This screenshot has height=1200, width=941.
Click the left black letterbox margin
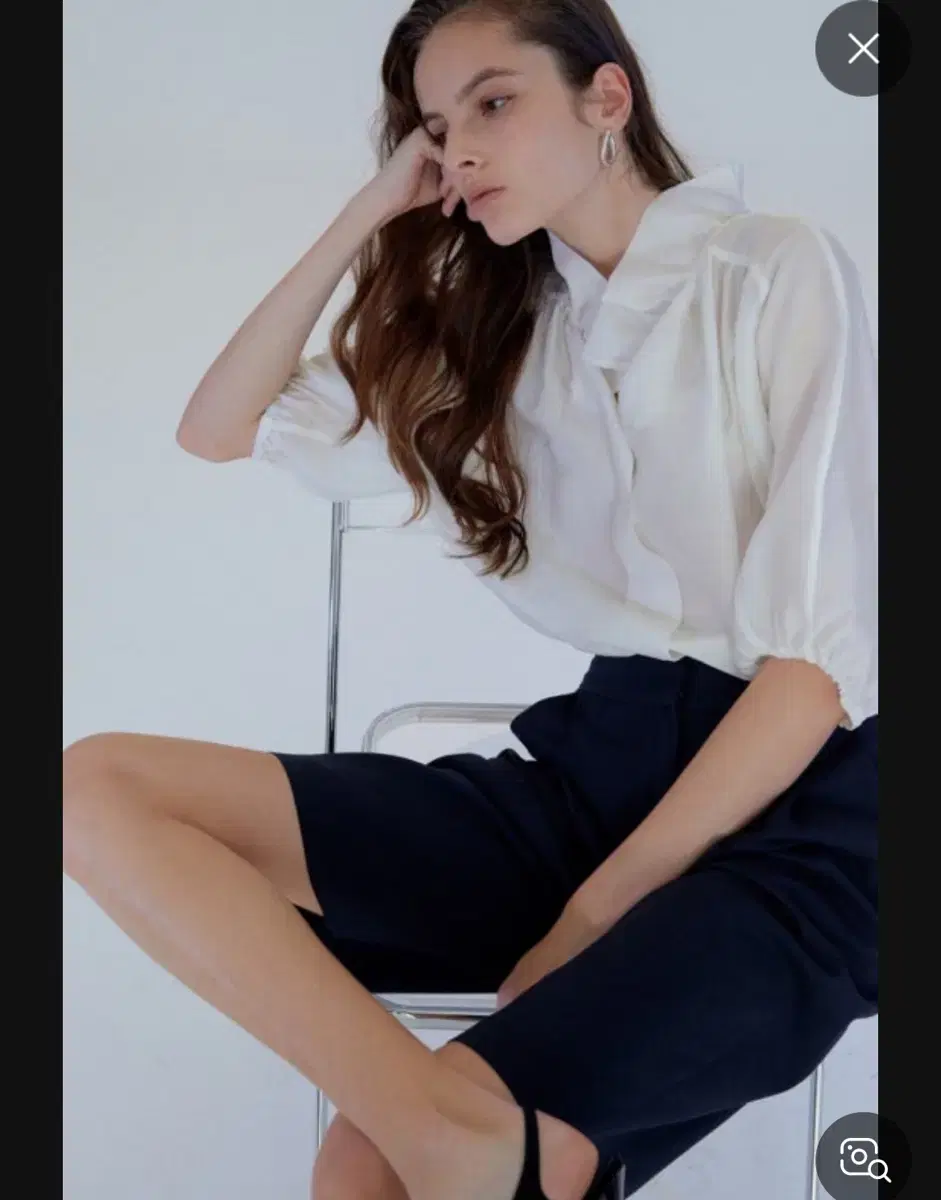[x=30, y=600]
